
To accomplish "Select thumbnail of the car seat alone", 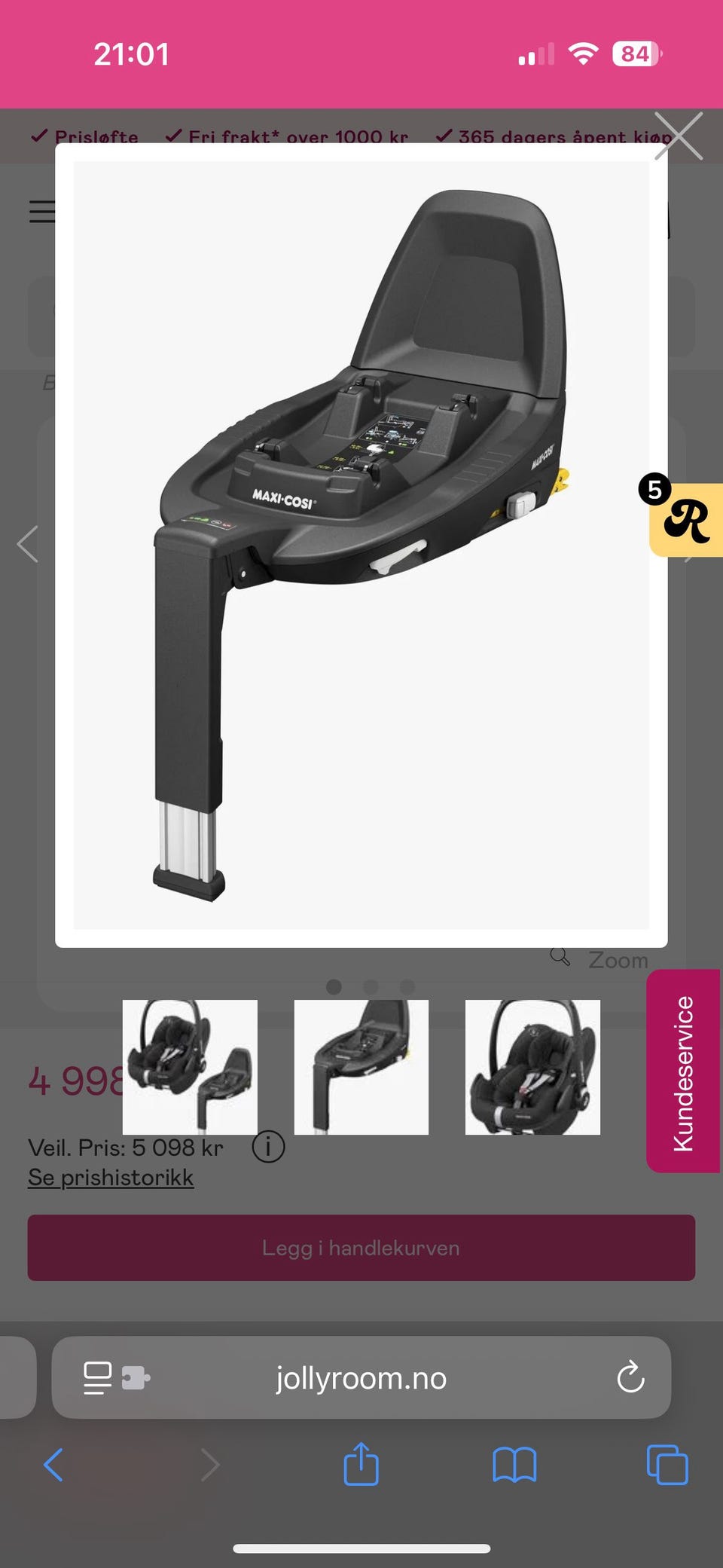I will pyautogui.click(x=532, y=1066).
